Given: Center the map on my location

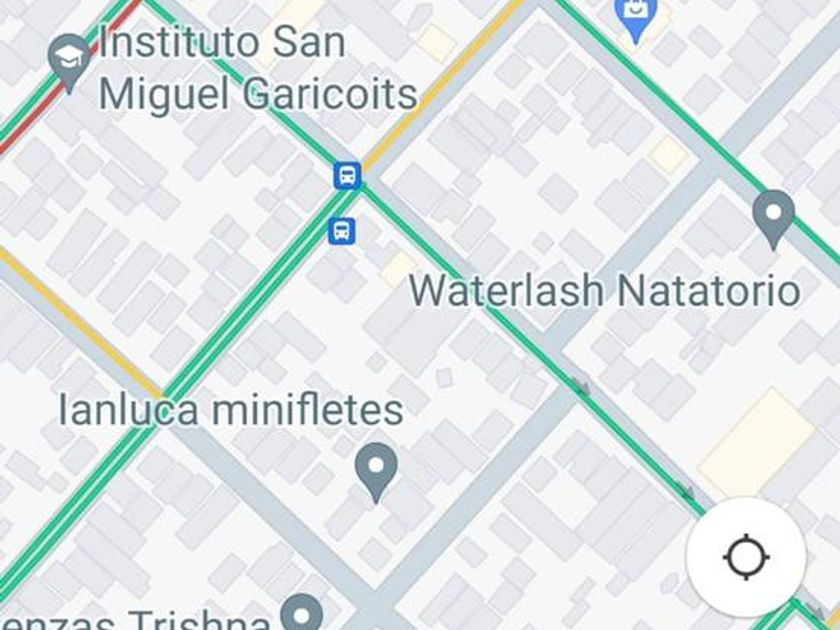Looking at the screenshot, I should coord(746,556).
